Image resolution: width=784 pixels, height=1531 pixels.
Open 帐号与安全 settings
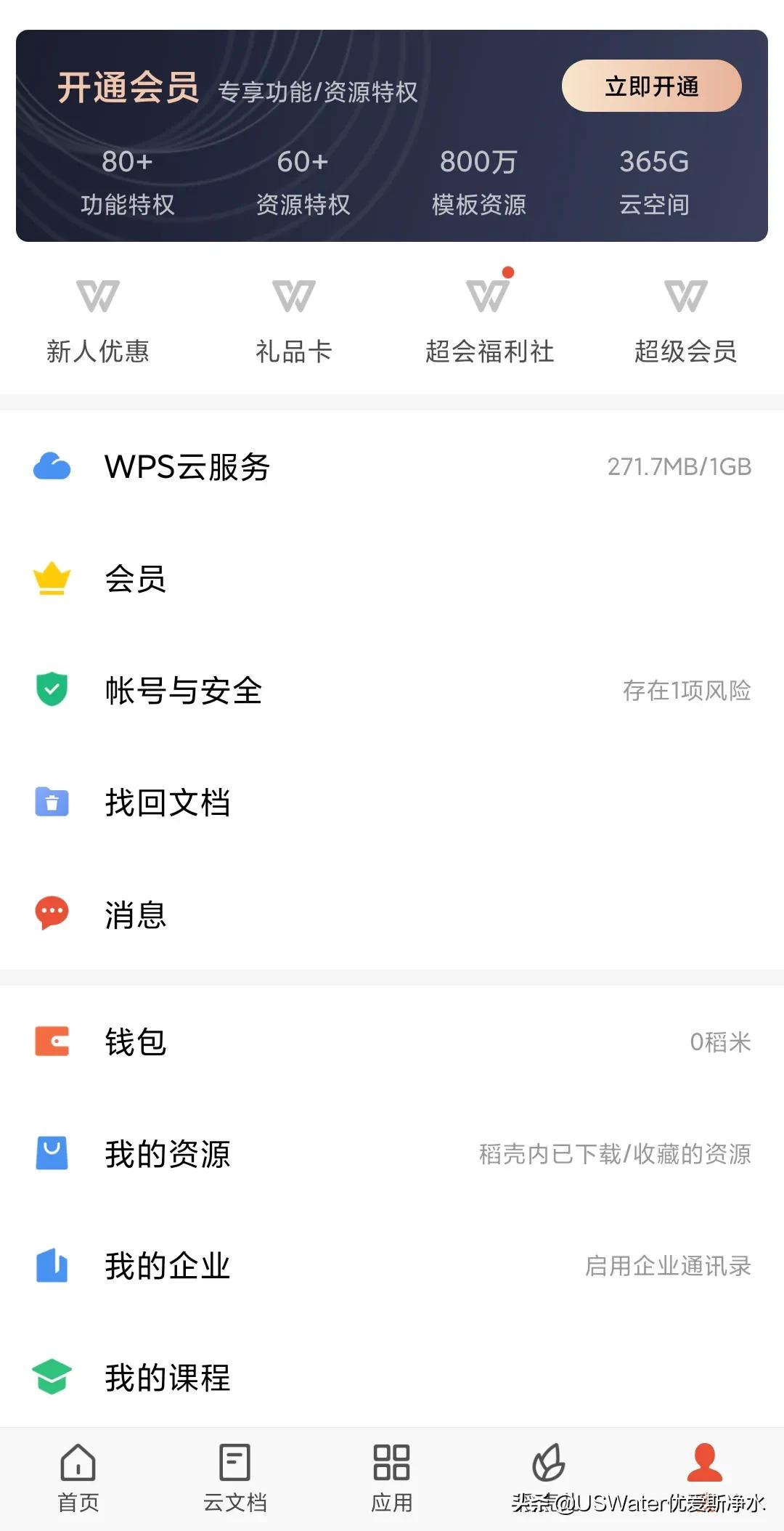click(x=392, y=690)
